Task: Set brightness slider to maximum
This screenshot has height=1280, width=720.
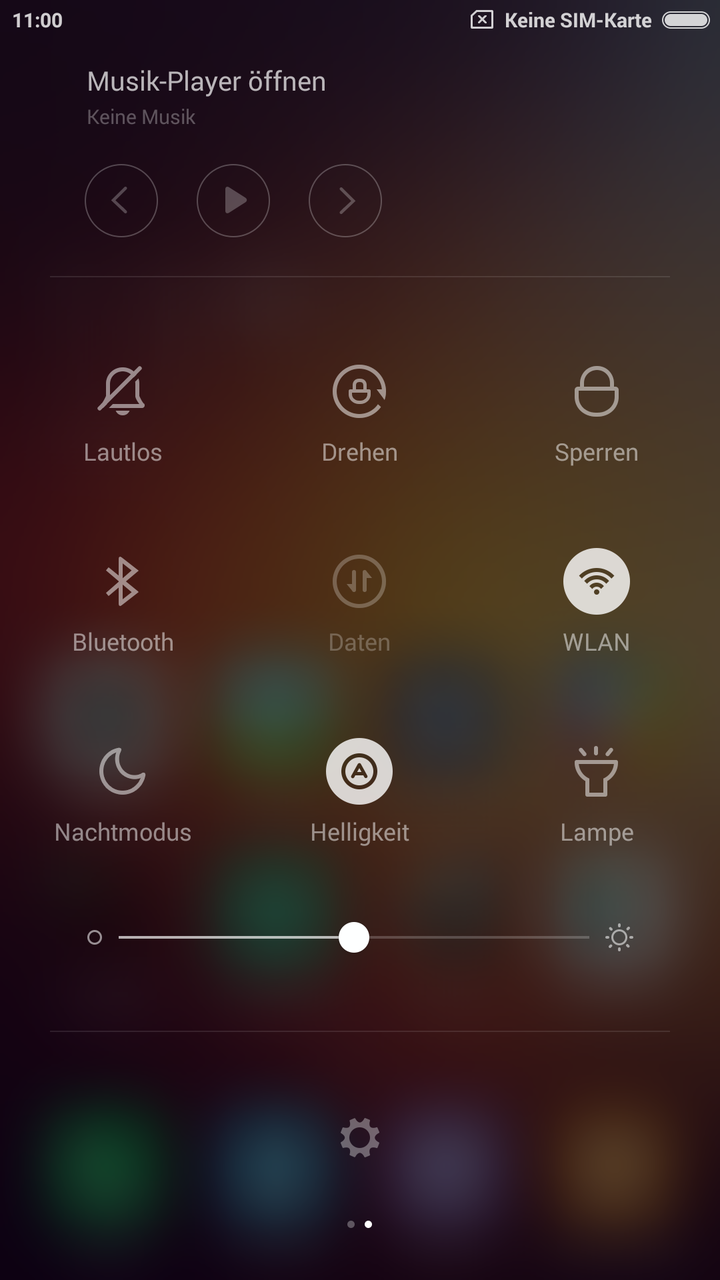Action: coord(587,937)
